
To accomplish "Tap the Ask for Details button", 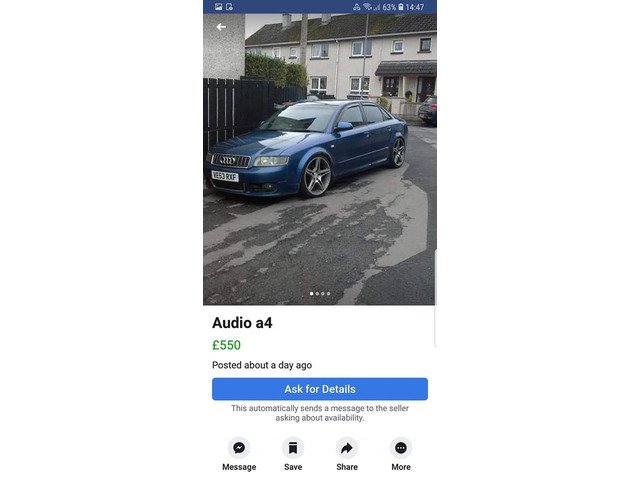I will (319, 389).
